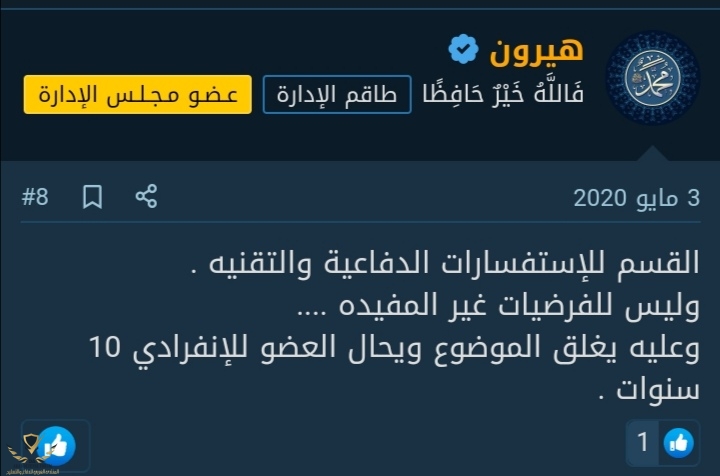The width and height of the screenshot is (720, 476).
Task: Like this post with the thumbs-up button
Action: 58,444
